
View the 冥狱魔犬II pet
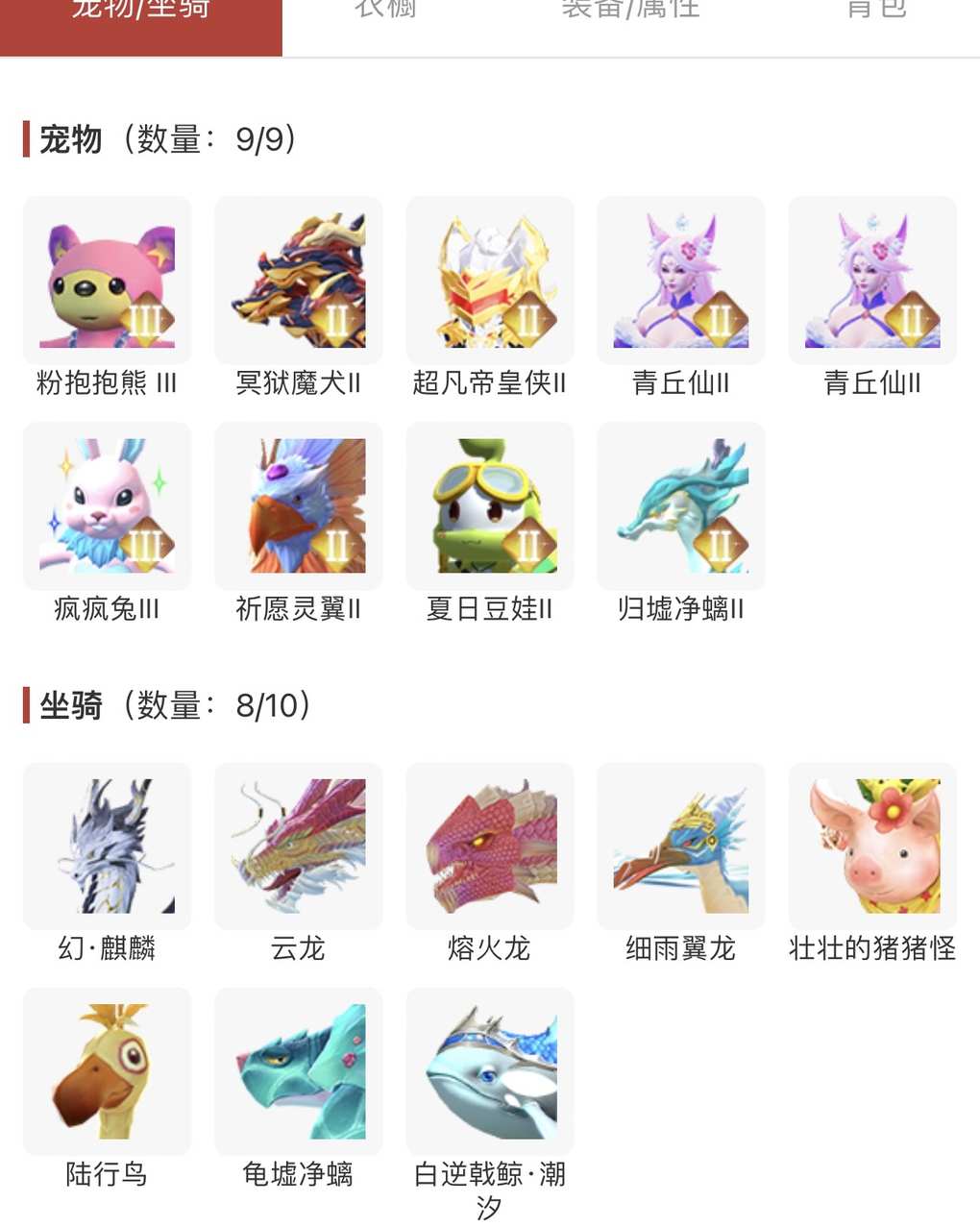[x=298, y=281]
